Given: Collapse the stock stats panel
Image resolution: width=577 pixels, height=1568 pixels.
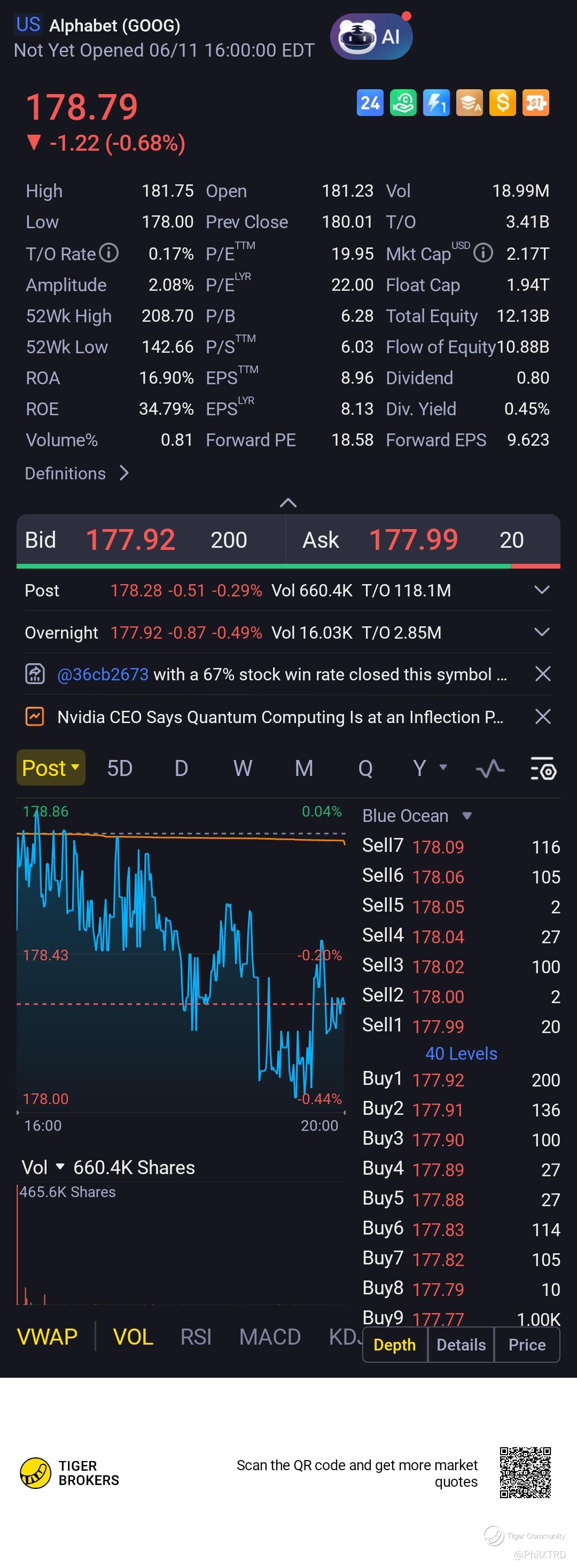Looking at the screenshot, I should tap(288, 502).
